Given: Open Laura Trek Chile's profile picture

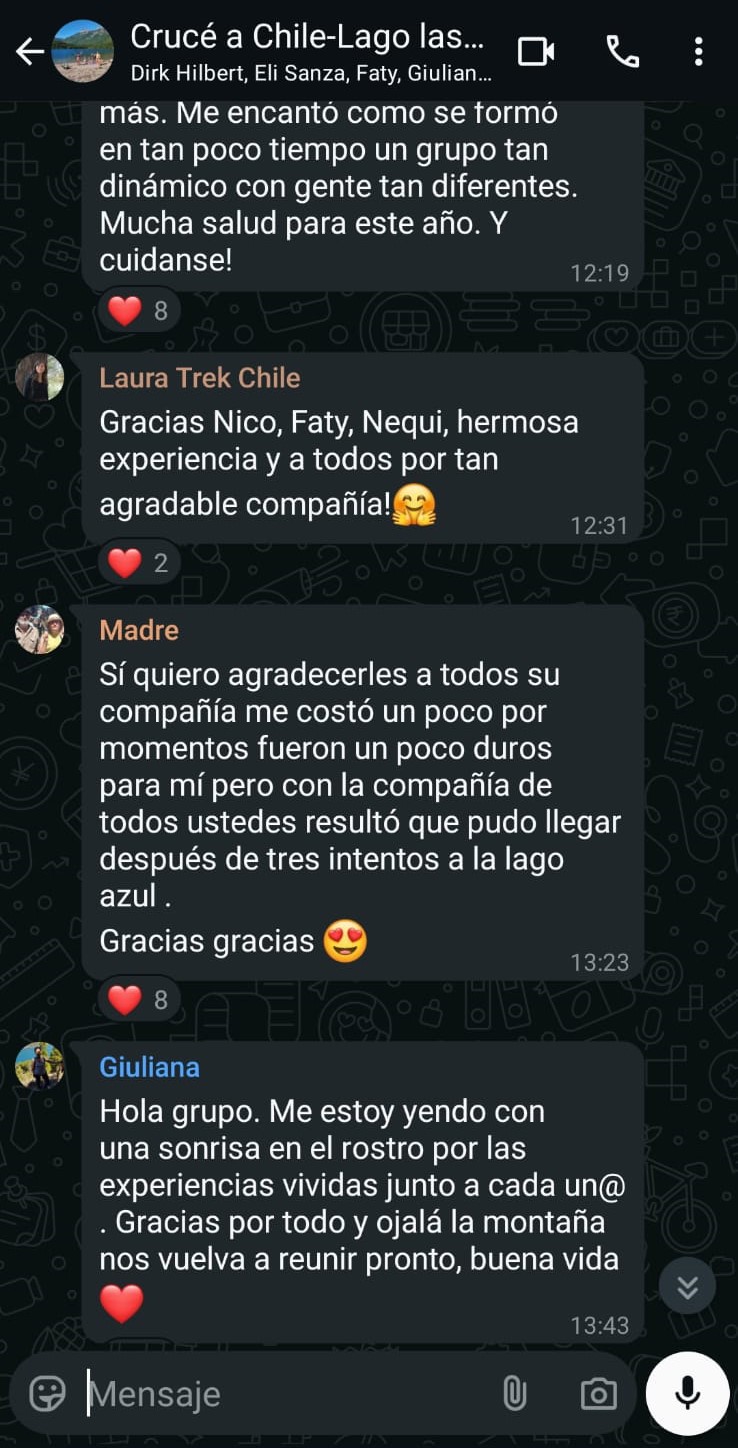Looking at the screenshot, I should (x=40, y=378).
